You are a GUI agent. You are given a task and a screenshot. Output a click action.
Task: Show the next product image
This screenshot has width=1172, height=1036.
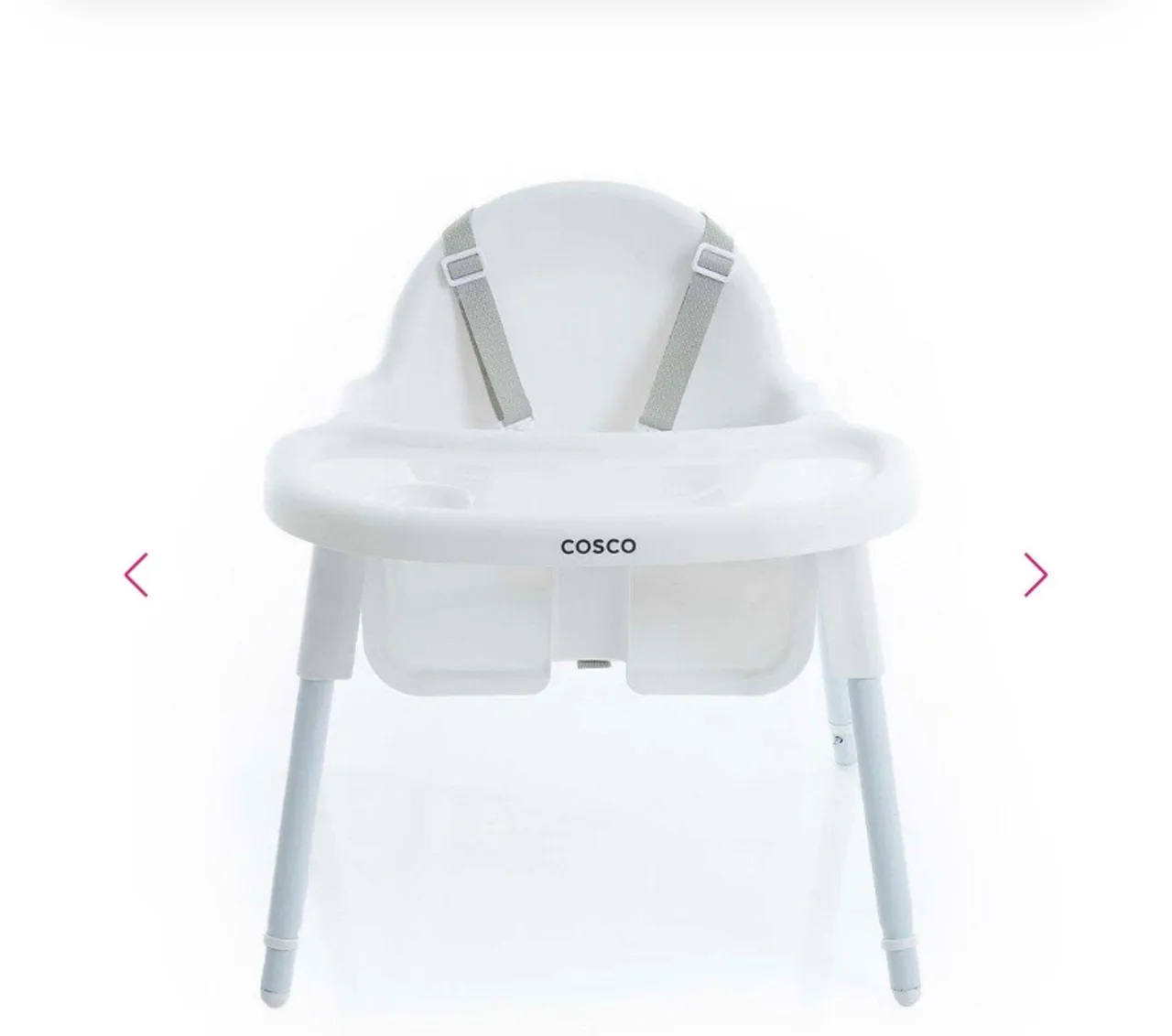1036,576
